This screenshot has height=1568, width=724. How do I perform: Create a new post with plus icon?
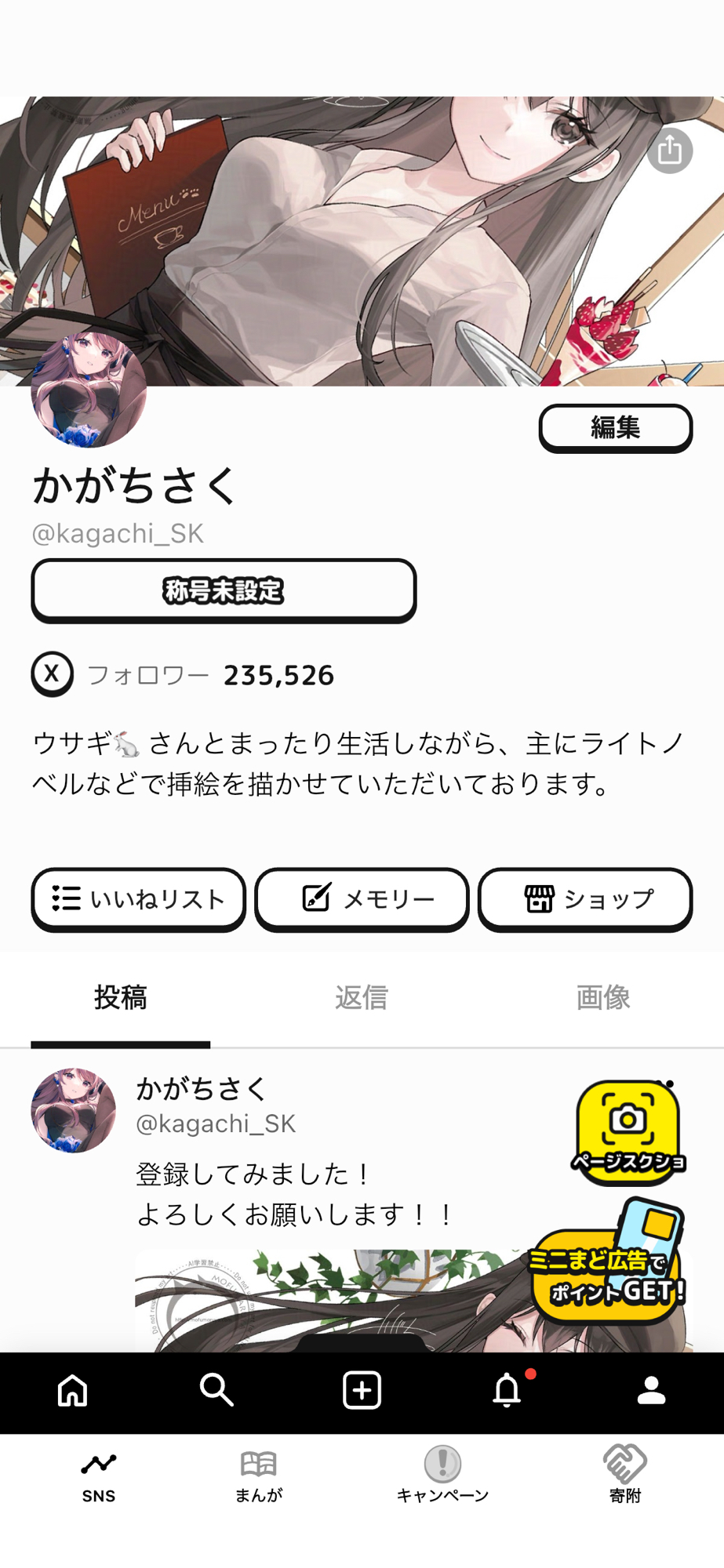362,1390
